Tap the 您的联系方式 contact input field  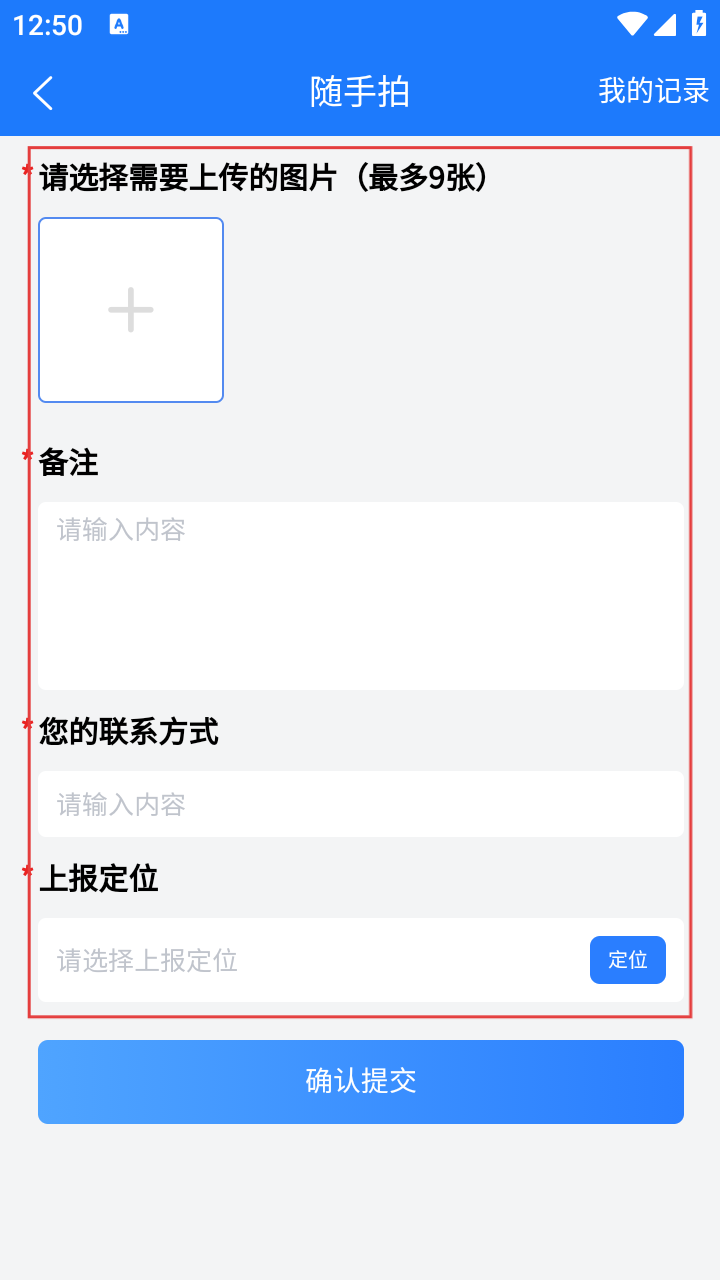361,804
